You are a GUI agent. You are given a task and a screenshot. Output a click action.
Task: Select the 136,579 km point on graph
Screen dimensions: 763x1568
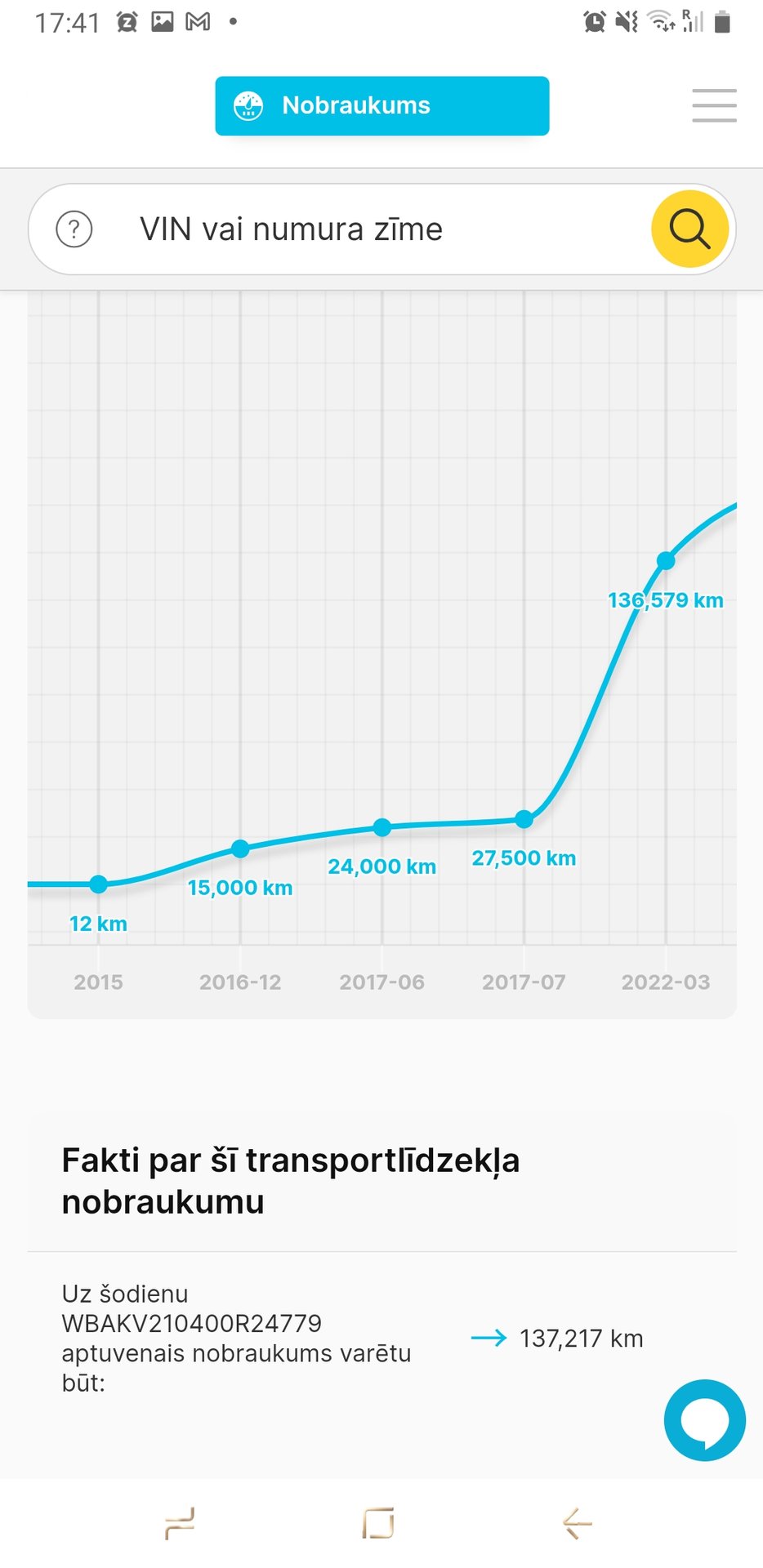666,560
